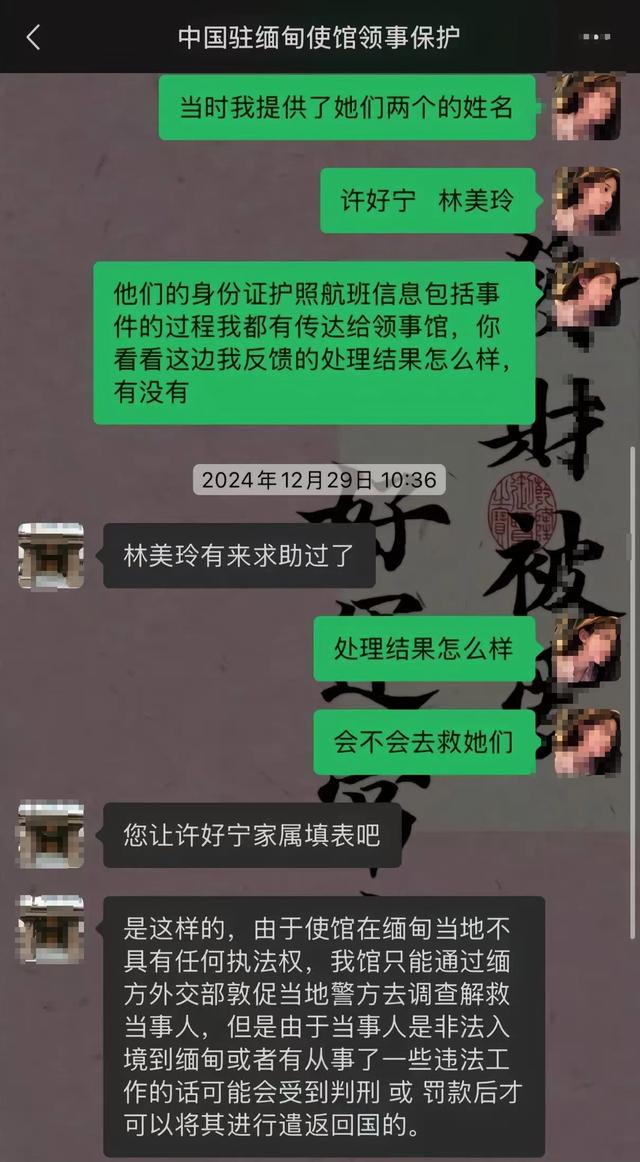Image resolution: width=640 pixels, height=1162 pixels.
Task: Open the avatar beside "林美玲有来求助过了"
Action: [x=51, y=555]
